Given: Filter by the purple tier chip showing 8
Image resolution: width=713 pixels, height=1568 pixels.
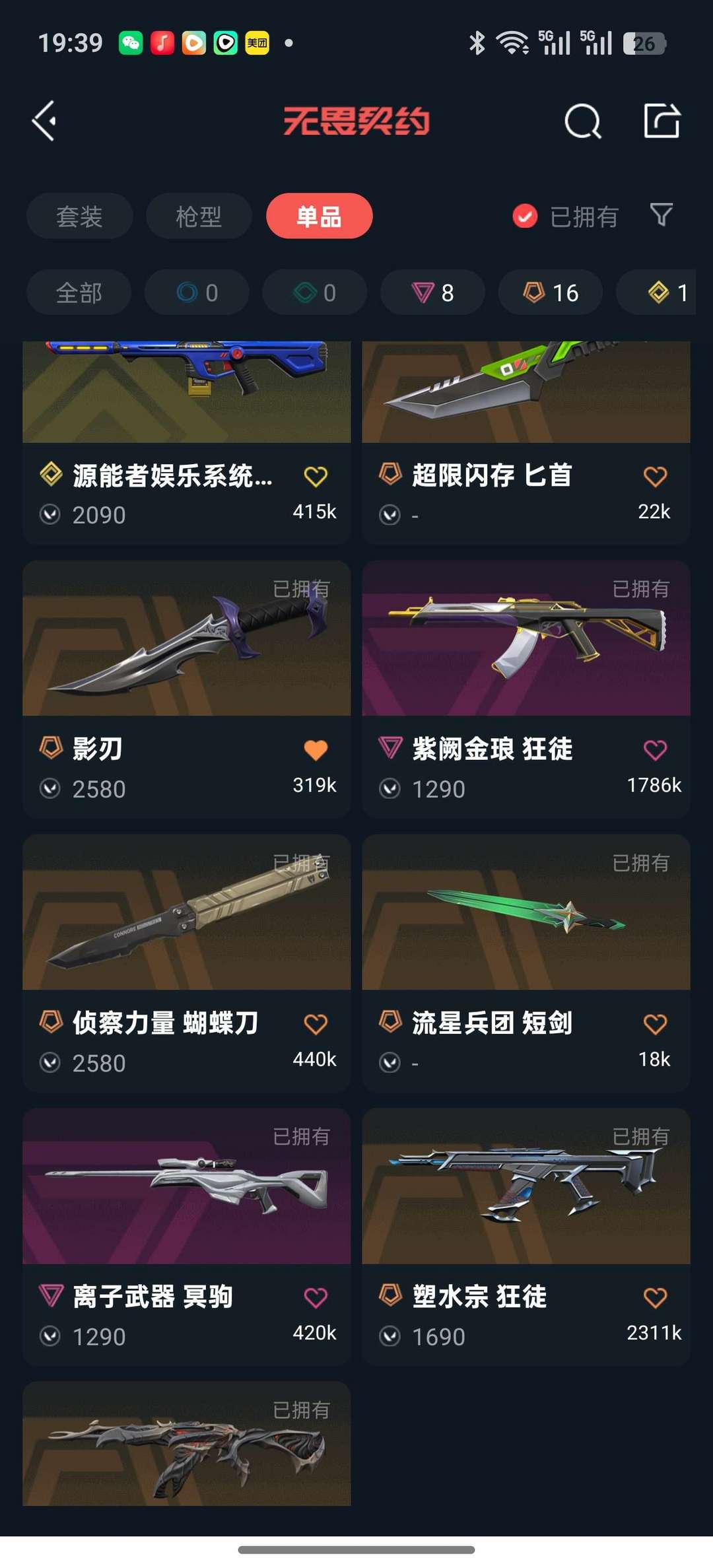Looking at the screenshot, I should pyautogui.click(x=432, y=292).
